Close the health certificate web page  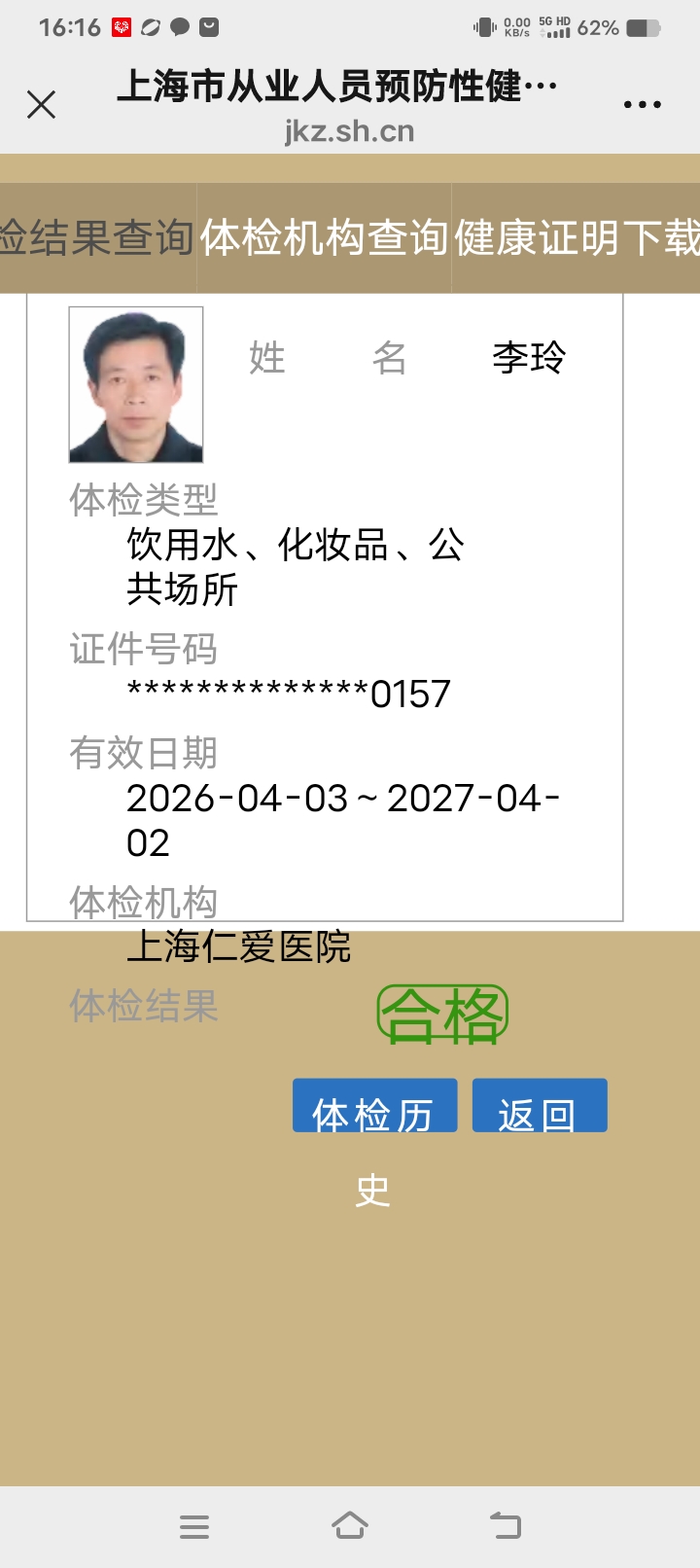pyautogui.click(x=42, y=104)
